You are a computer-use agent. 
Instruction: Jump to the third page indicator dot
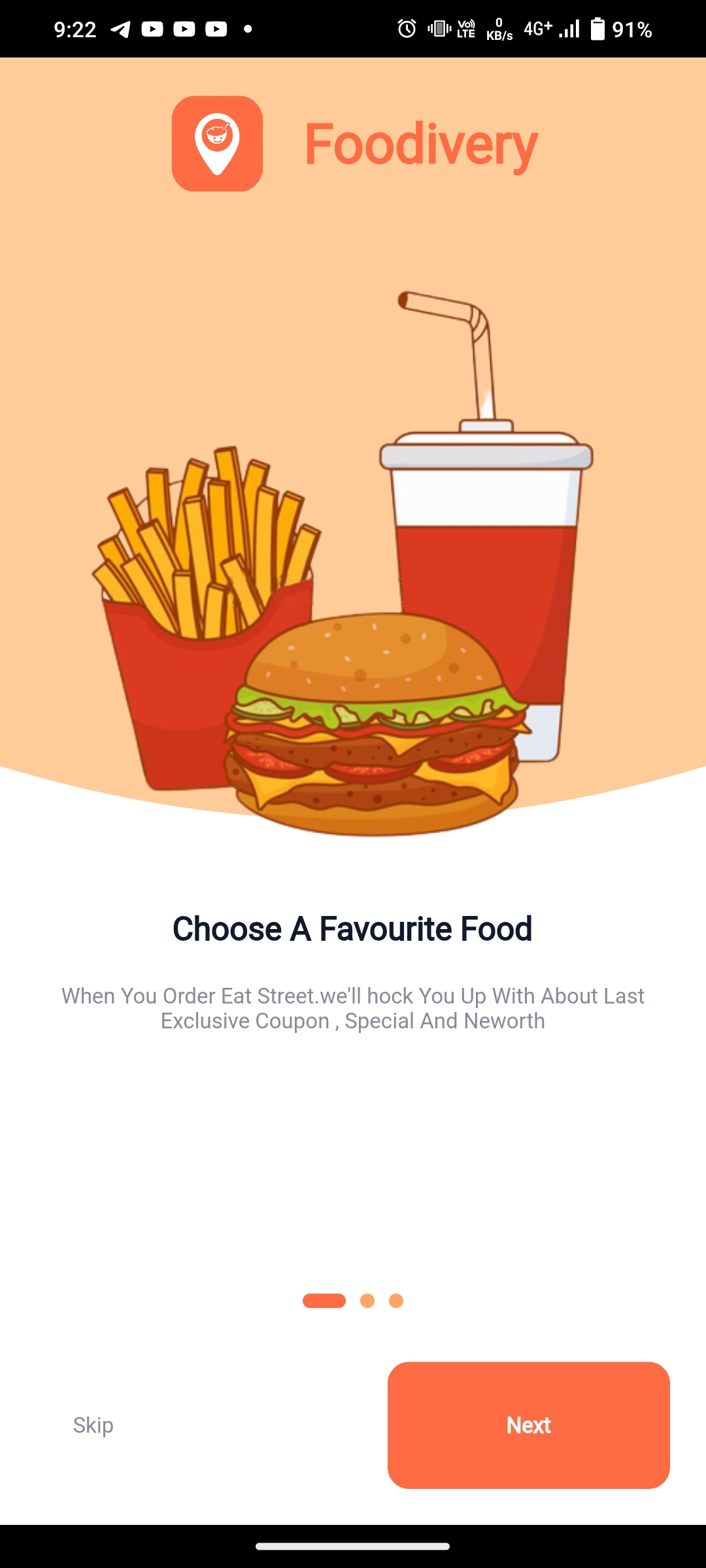[x=396, y=1301]
